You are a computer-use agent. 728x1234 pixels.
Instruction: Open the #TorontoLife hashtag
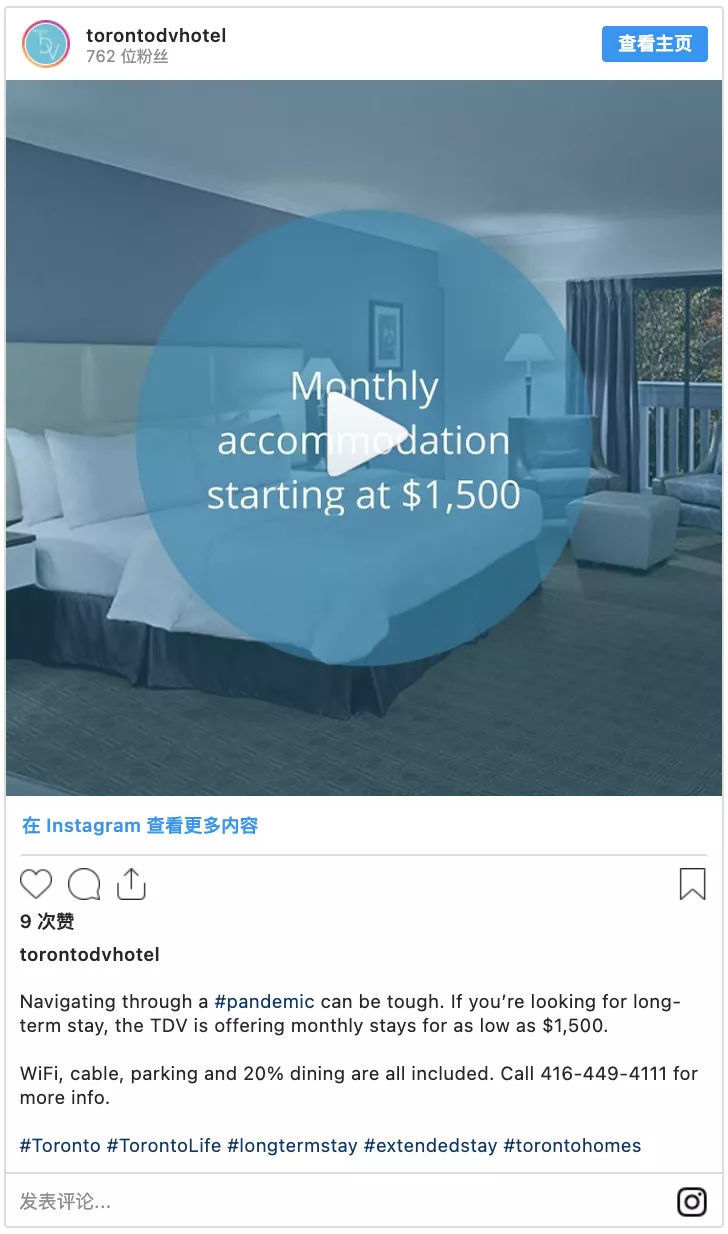click(x=164, y=1146)
